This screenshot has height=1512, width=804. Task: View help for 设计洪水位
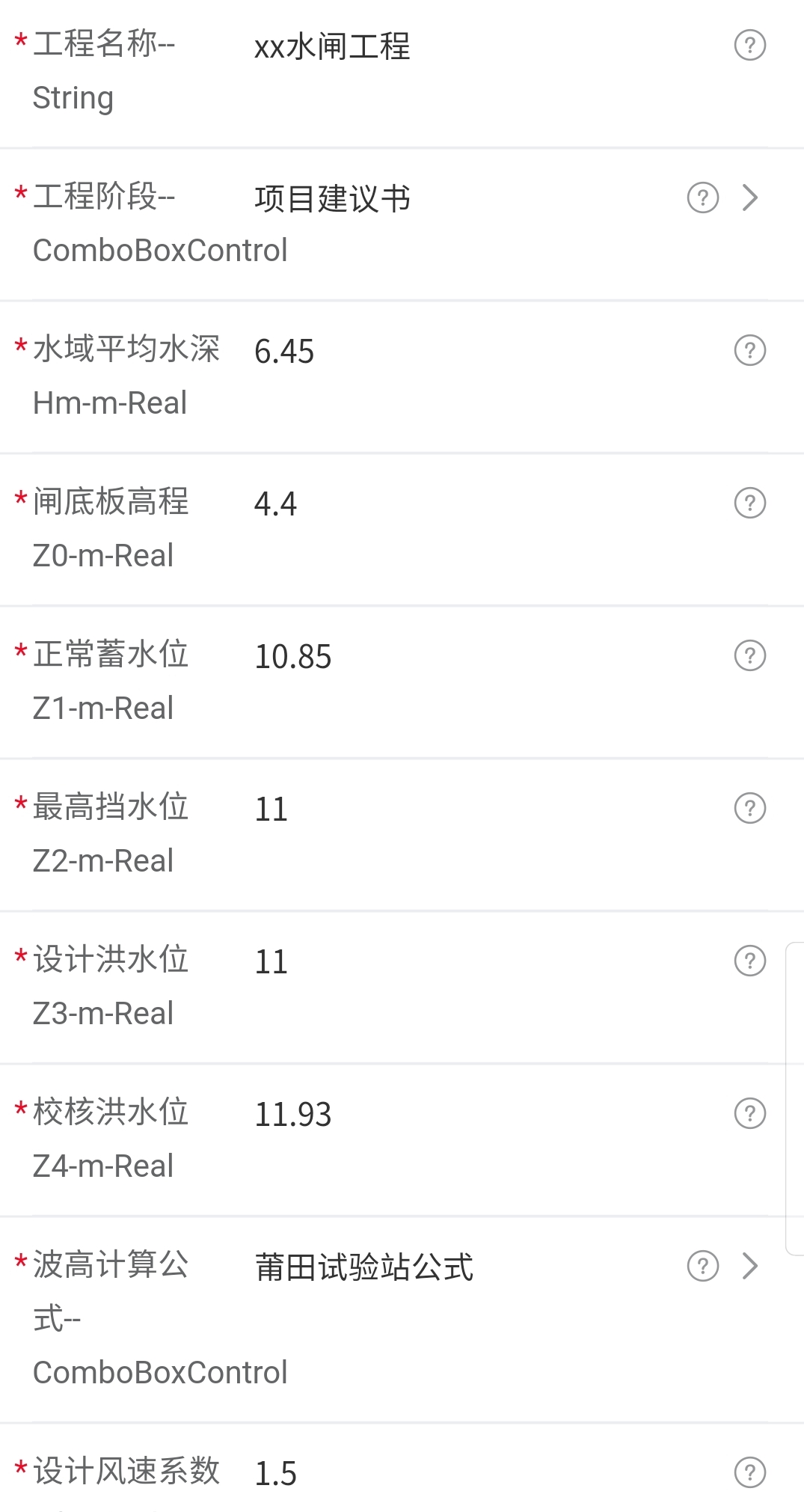pyautogui.click(x=749, y=961)
